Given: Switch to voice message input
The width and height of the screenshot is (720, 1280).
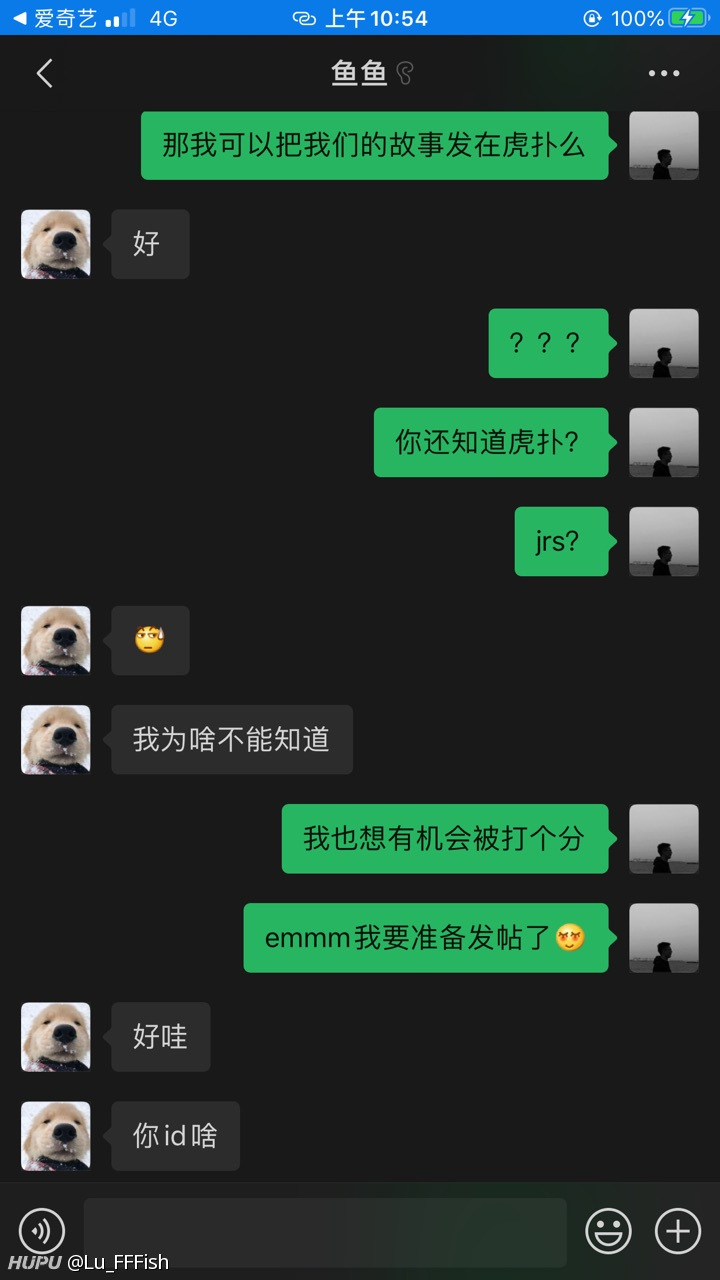Looking at the screenshot, I should click(x=42, y=1230).
